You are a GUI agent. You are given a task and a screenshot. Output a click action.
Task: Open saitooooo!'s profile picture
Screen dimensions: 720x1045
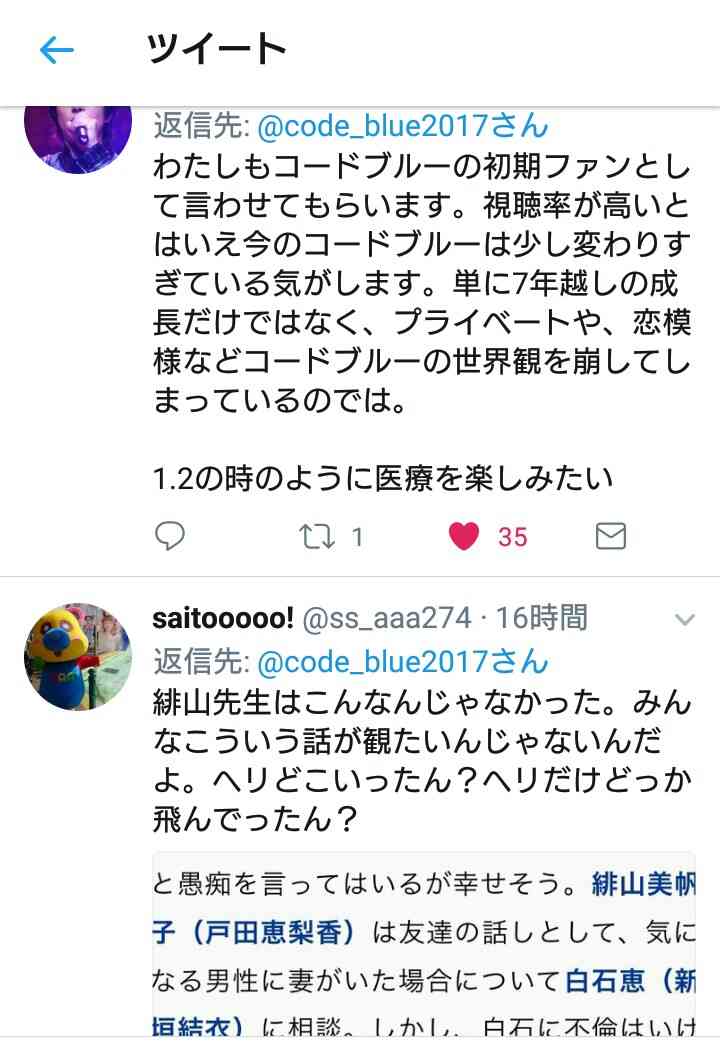(78, 657)
